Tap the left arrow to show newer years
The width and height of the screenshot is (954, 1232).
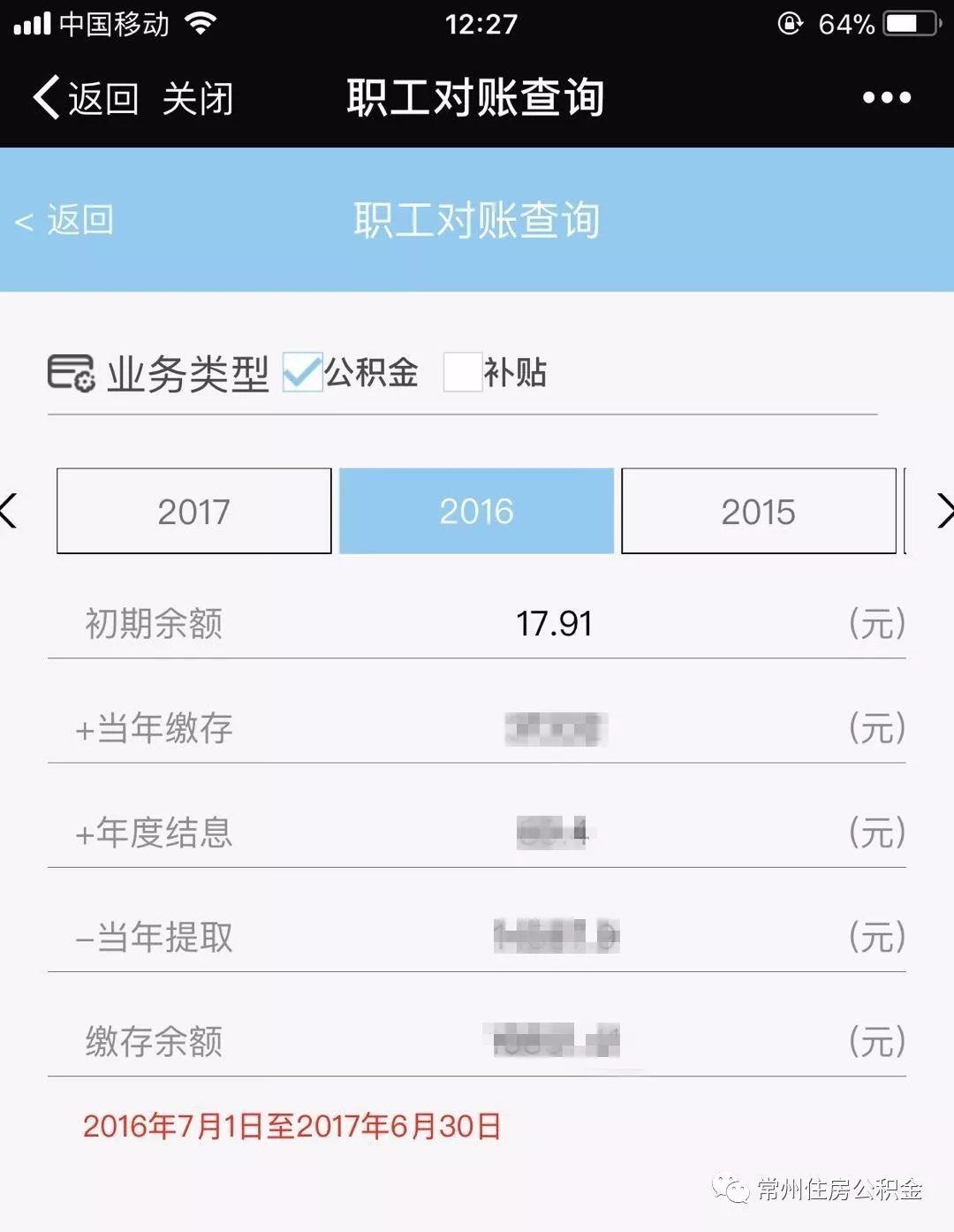pyautogui.click(x=7, y=510)
